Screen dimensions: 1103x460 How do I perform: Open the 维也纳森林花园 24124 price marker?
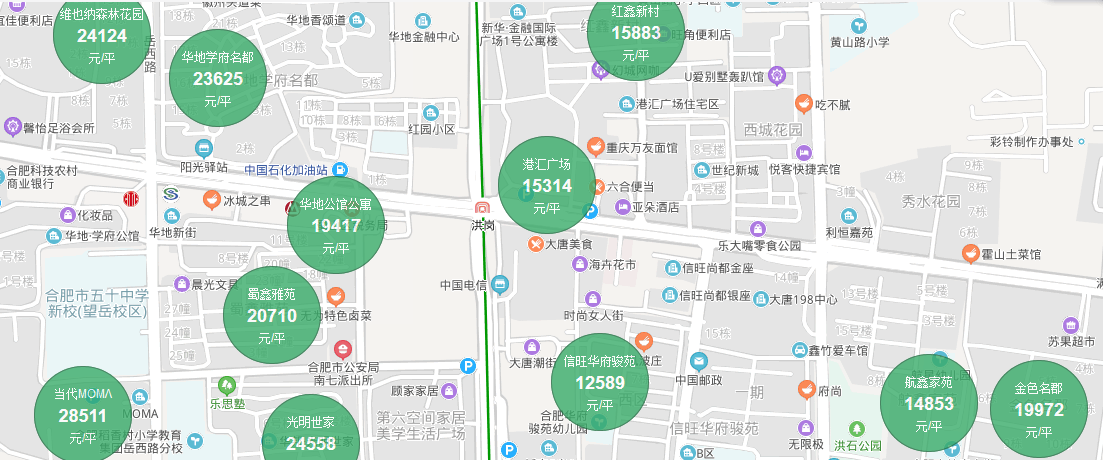pyautogui.click(x=101, y=36)
